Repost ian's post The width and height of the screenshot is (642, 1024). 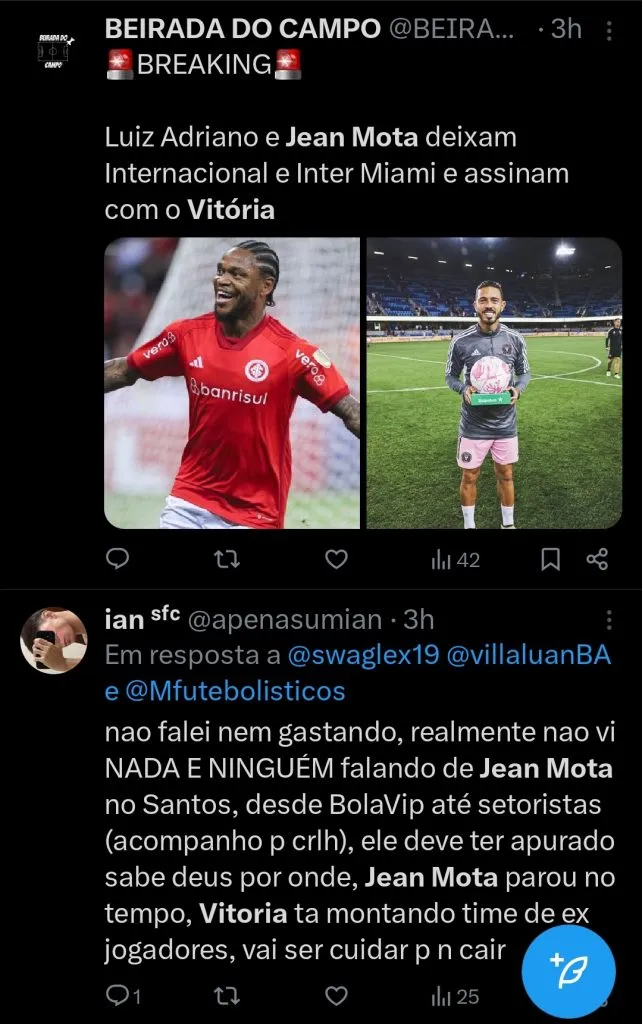coord(227,995)
